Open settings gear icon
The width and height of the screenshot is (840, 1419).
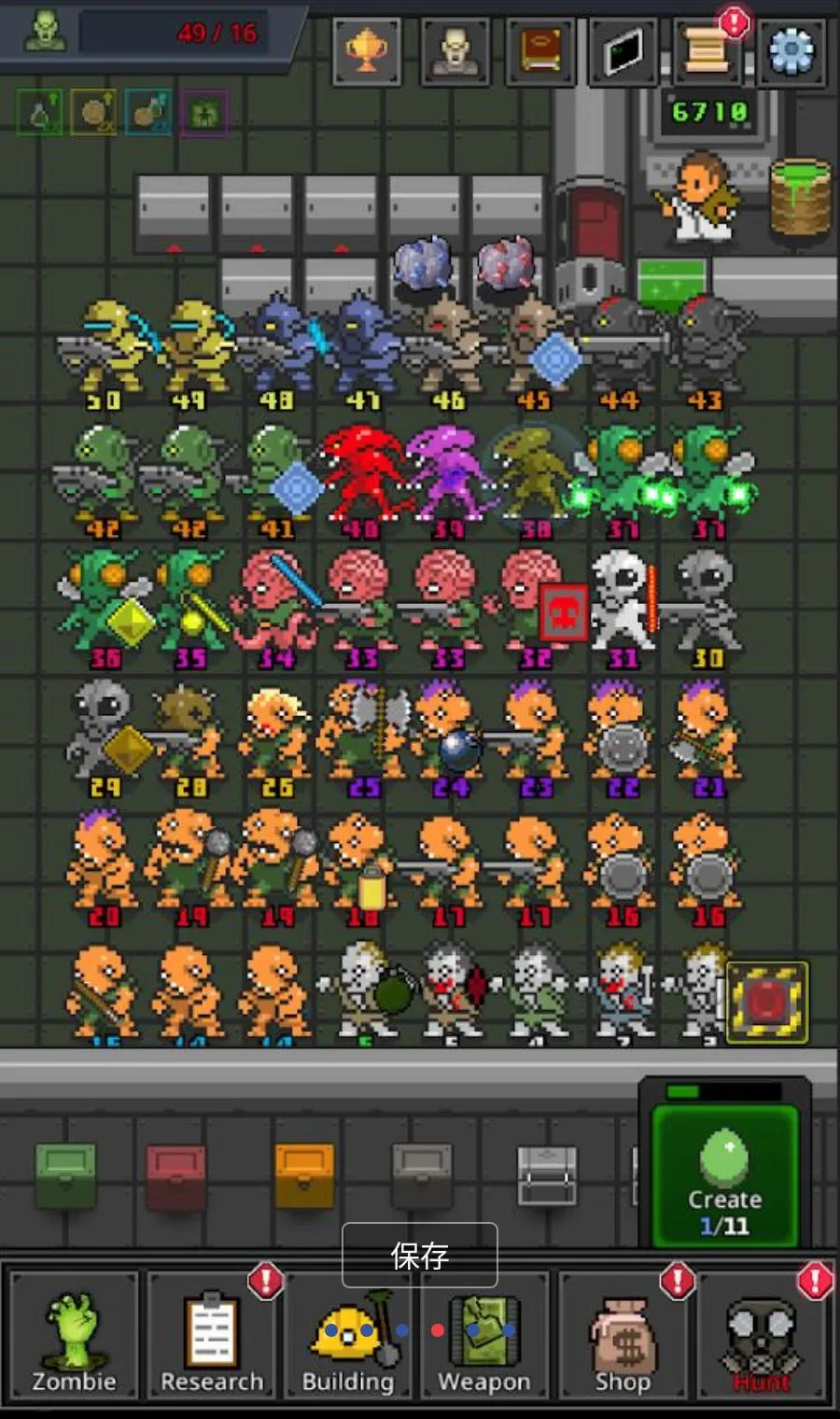[x=791, y=51]
